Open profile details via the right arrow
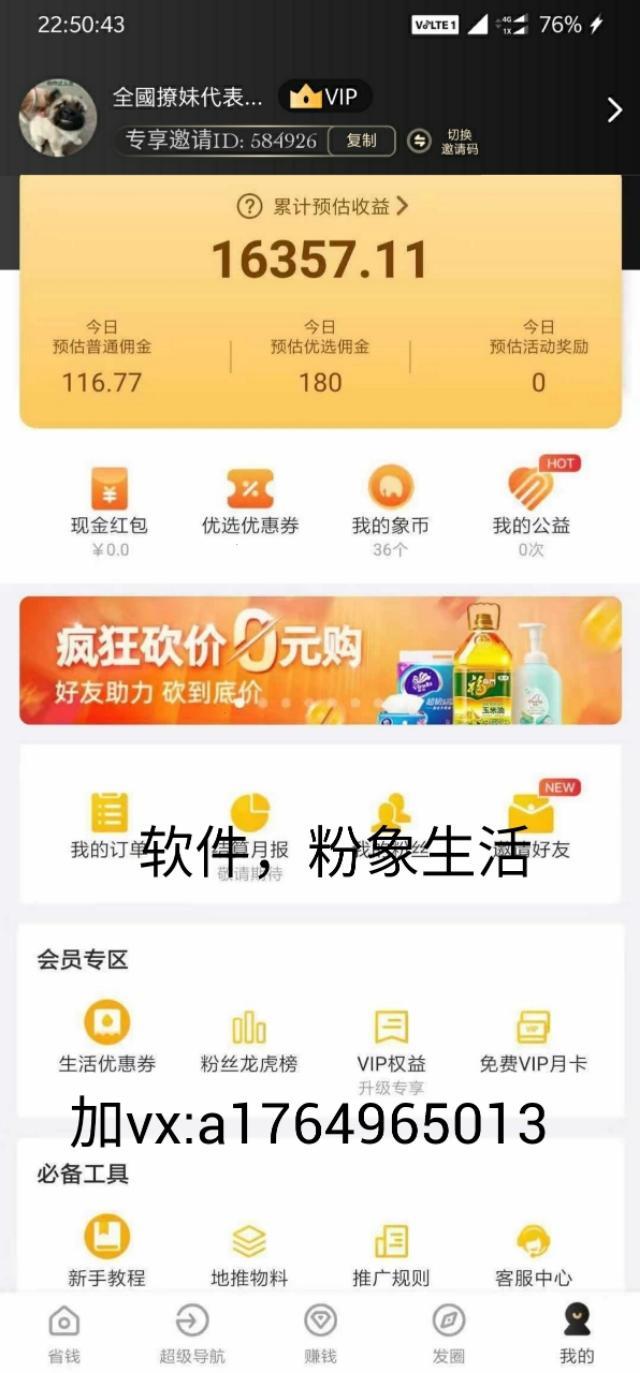Screen dimensions: 640x1373 coord(614,110)
